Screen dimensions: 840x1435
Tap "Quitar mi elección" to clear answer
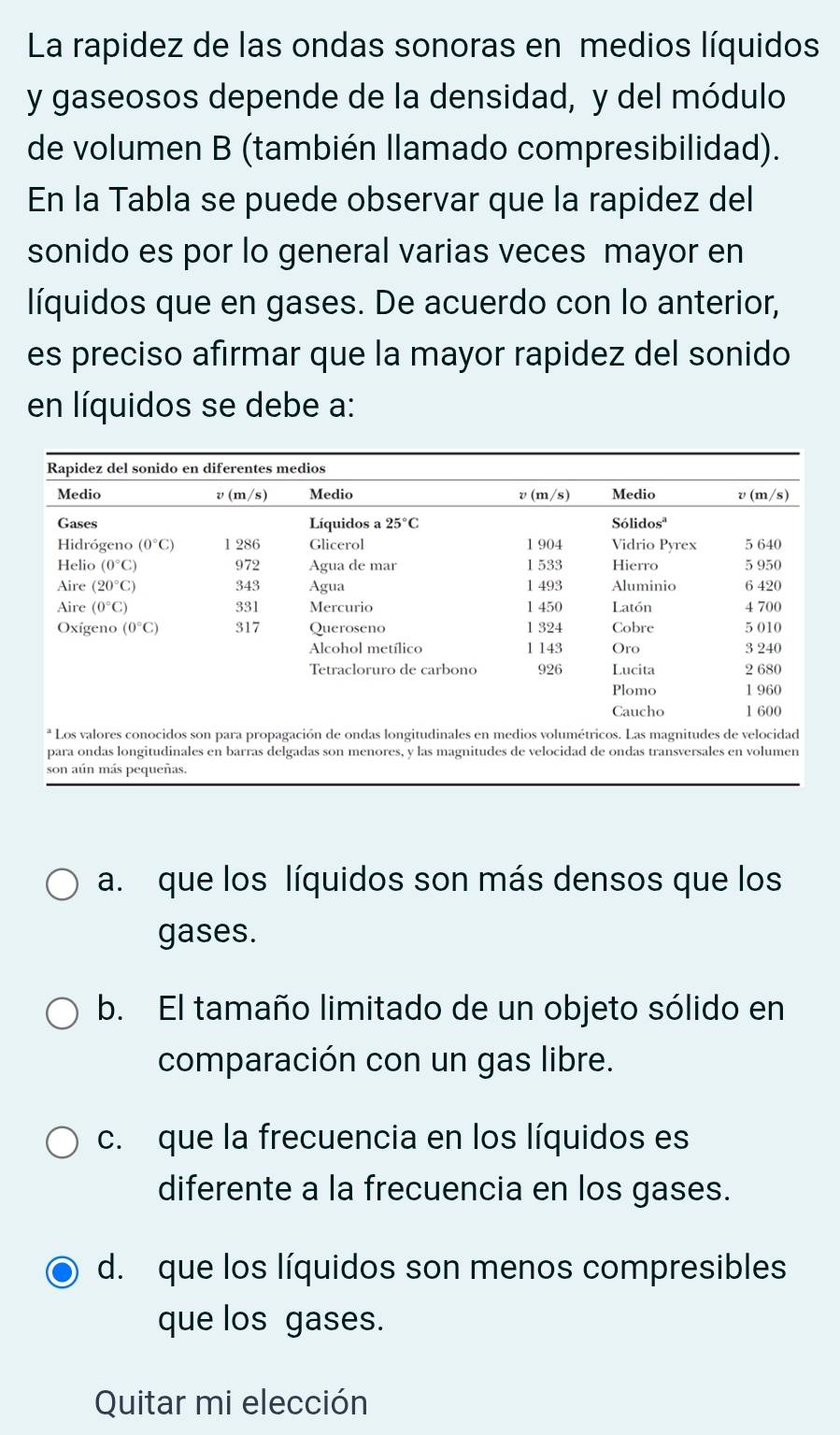point(231,1401)
